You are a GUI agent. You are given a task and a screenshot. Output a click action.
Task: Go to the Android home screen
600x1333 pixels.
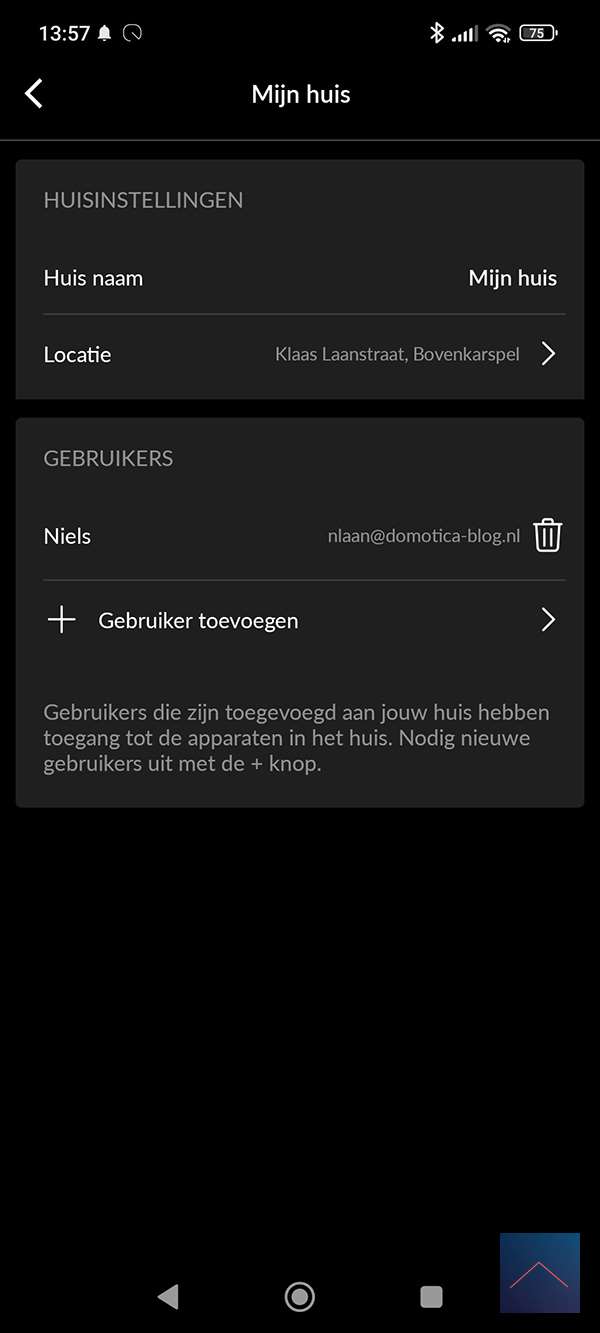299,1297
